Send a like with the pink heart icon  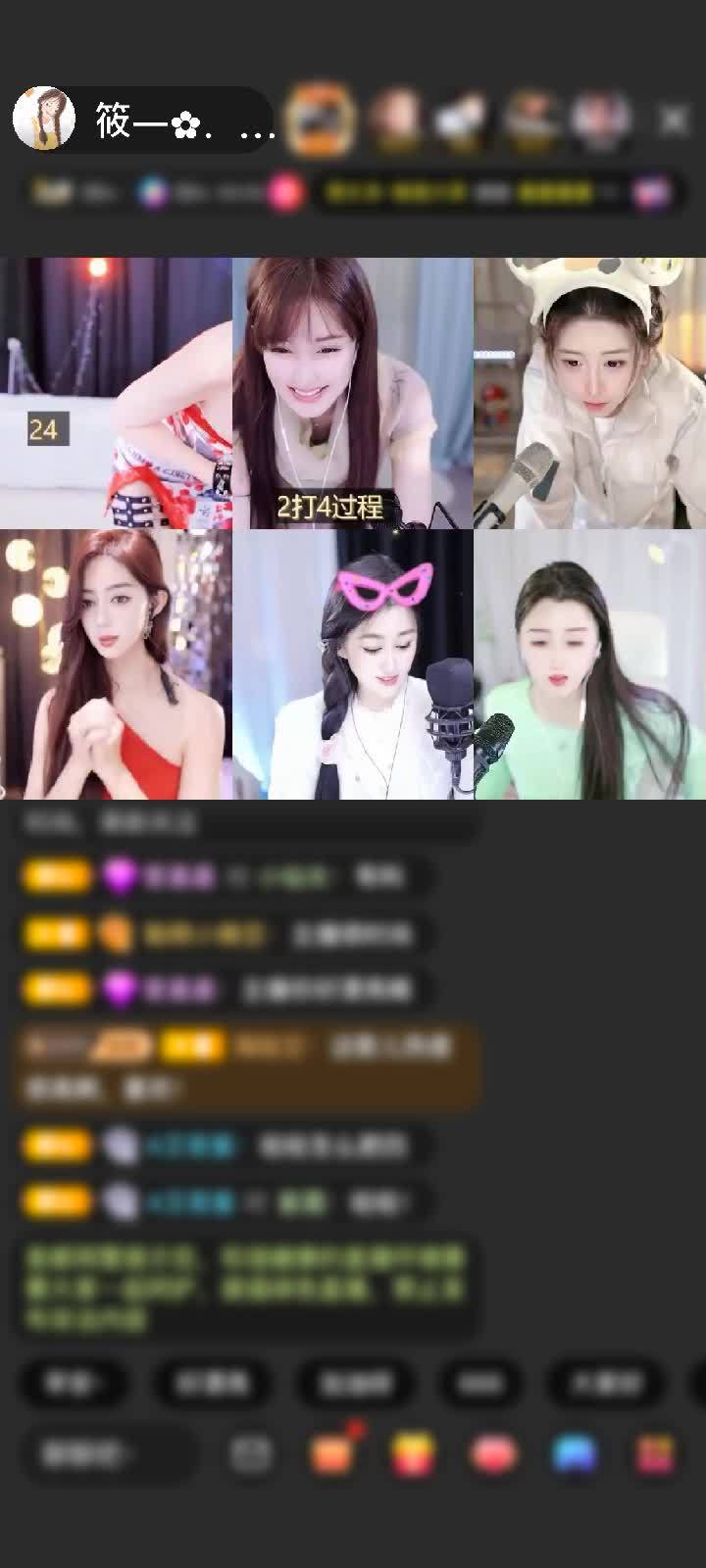tap(494, 1454)
